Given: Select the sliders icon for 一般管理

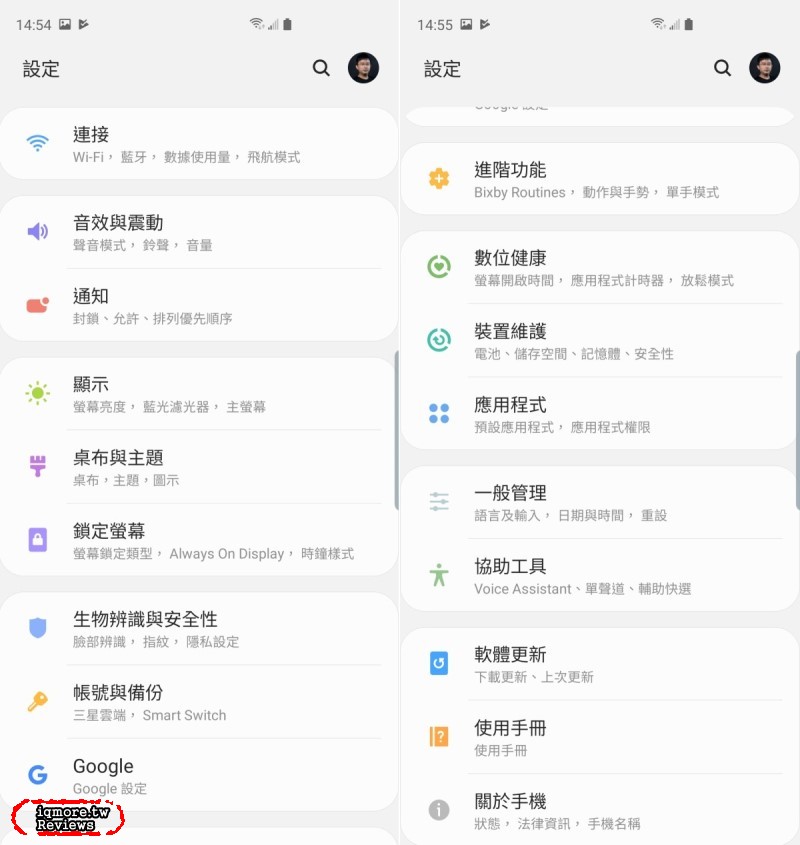Looking at the screenshot, I should (438, 501).
